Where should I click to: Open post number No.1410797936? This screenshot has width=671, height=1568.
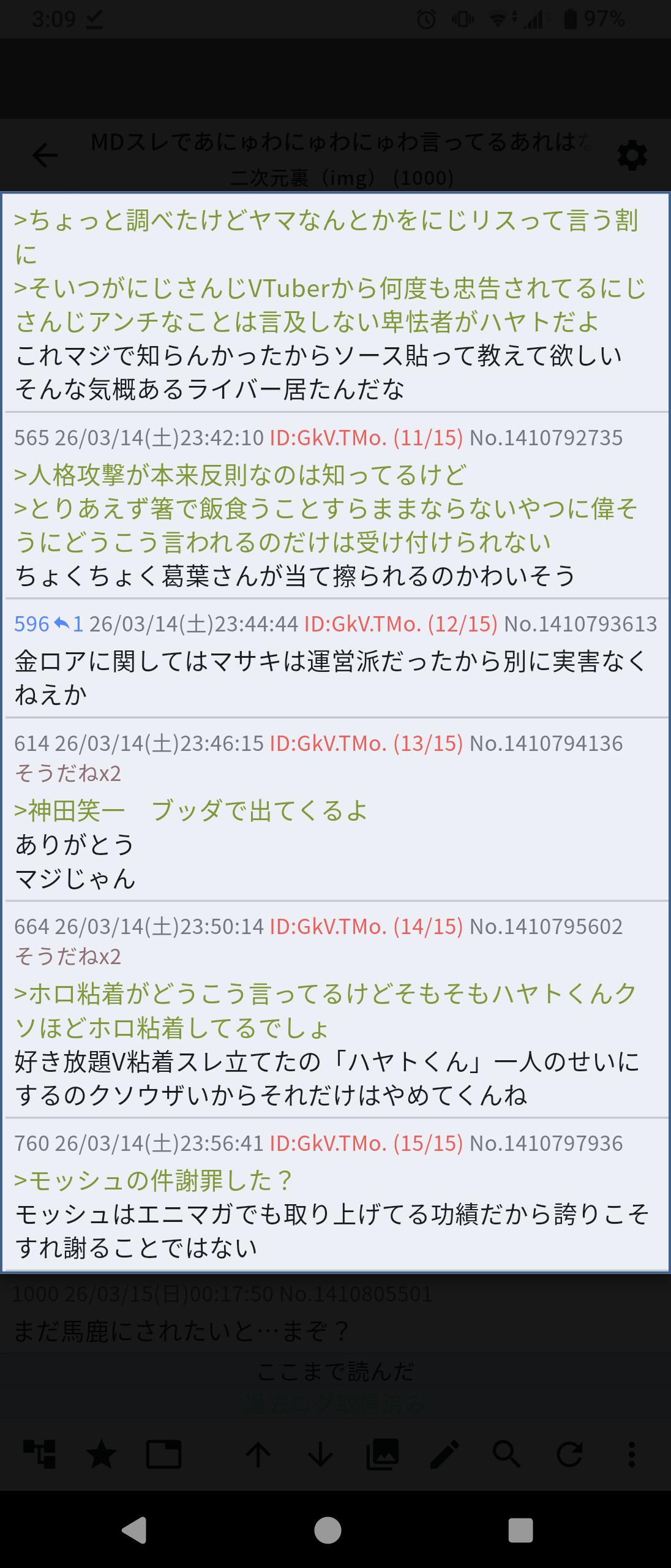tap(545, 1143)
